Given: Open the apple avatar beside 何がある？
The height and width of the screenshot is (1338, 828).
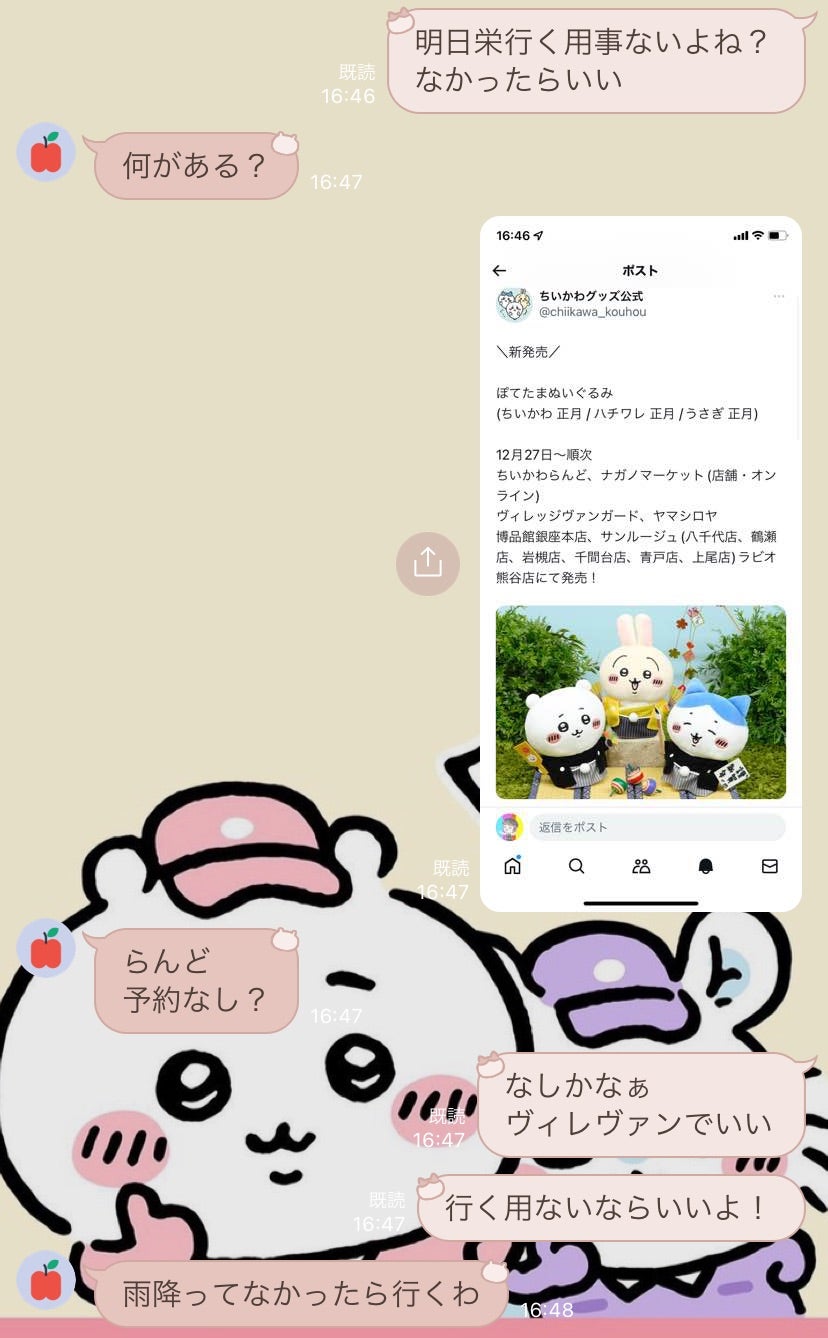Looking at the screenshot, I should point(46,153).
